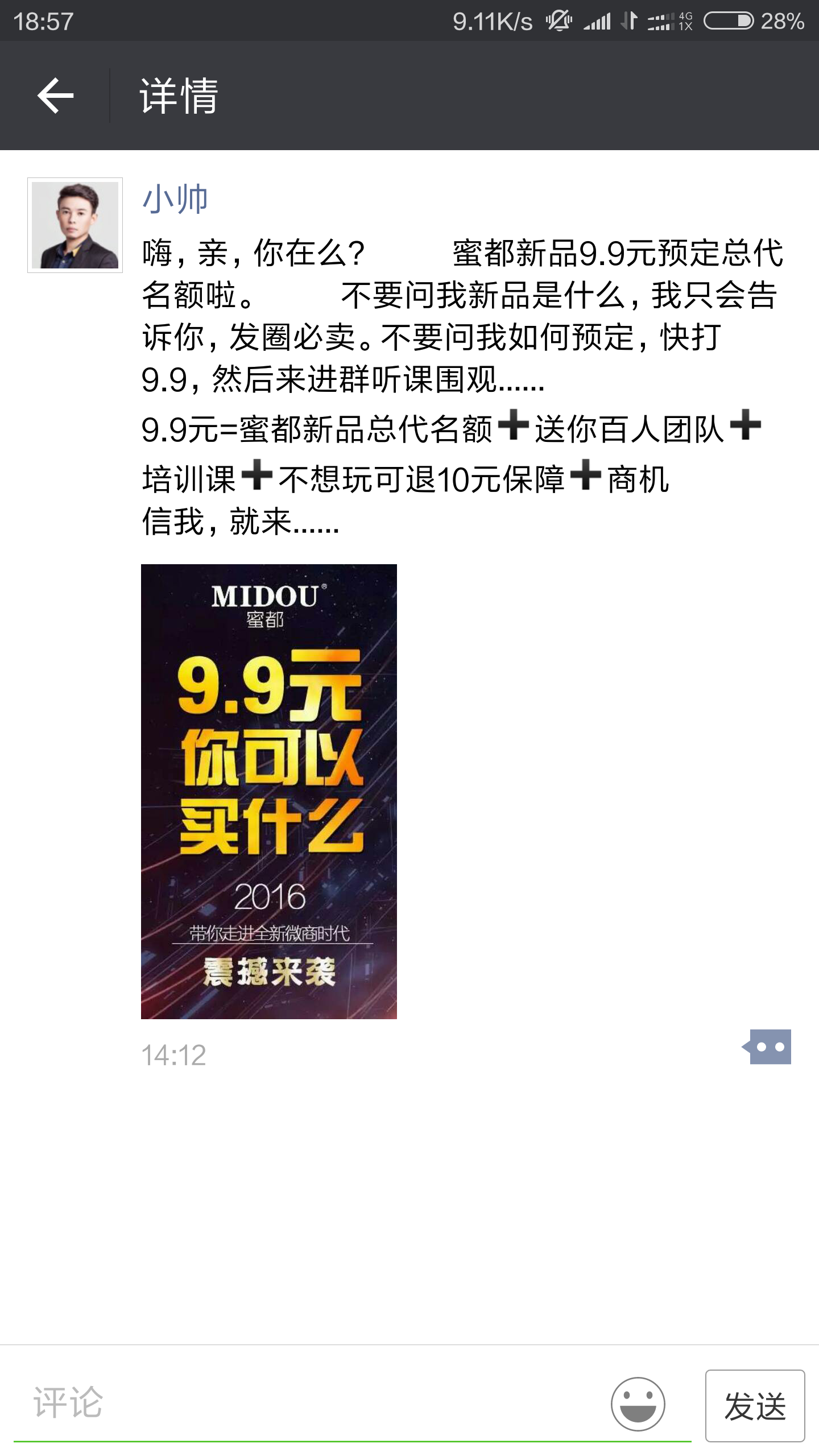Tap the name 小帅 to view the profile
This screenshot has width=819, height=1456.
(175, 200)
